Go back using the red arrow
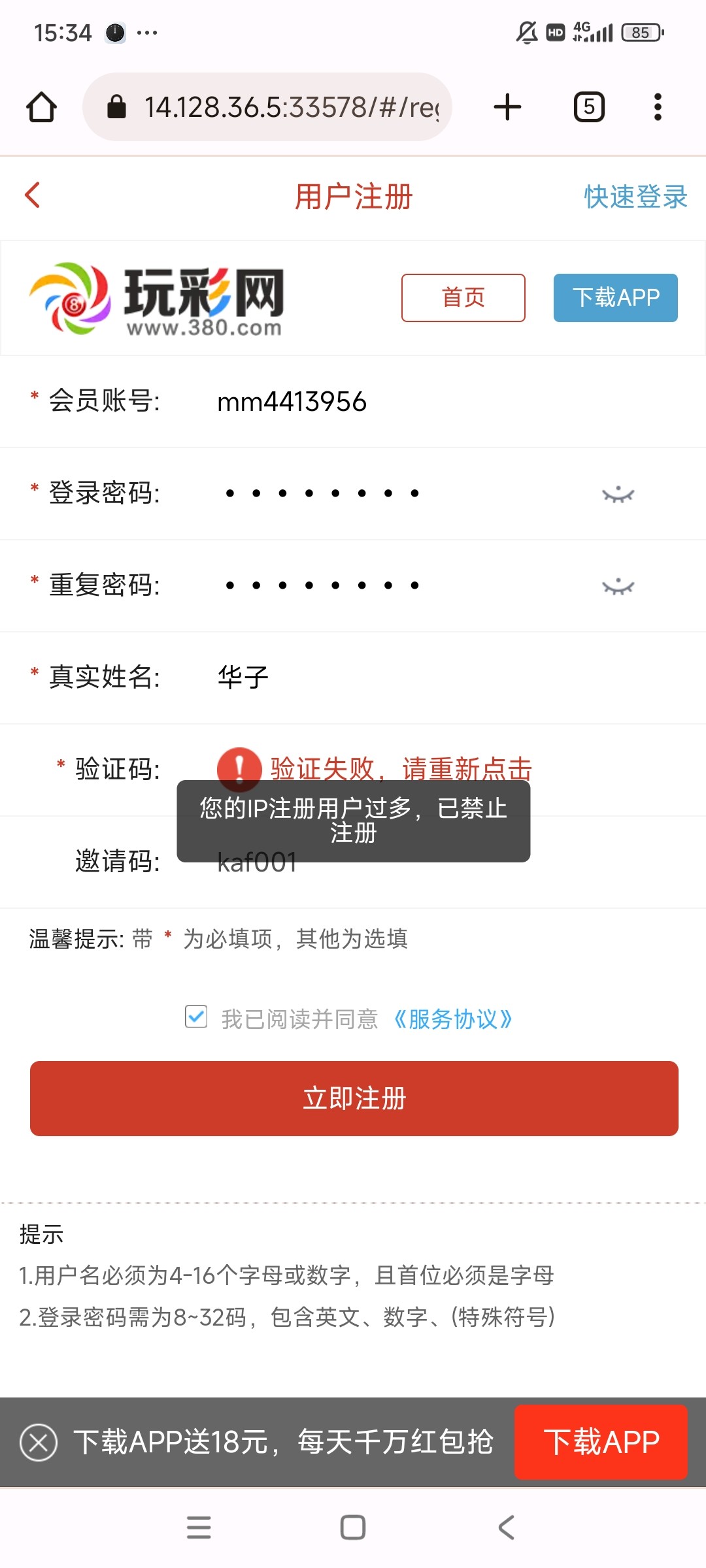 (x=33, y=195)
